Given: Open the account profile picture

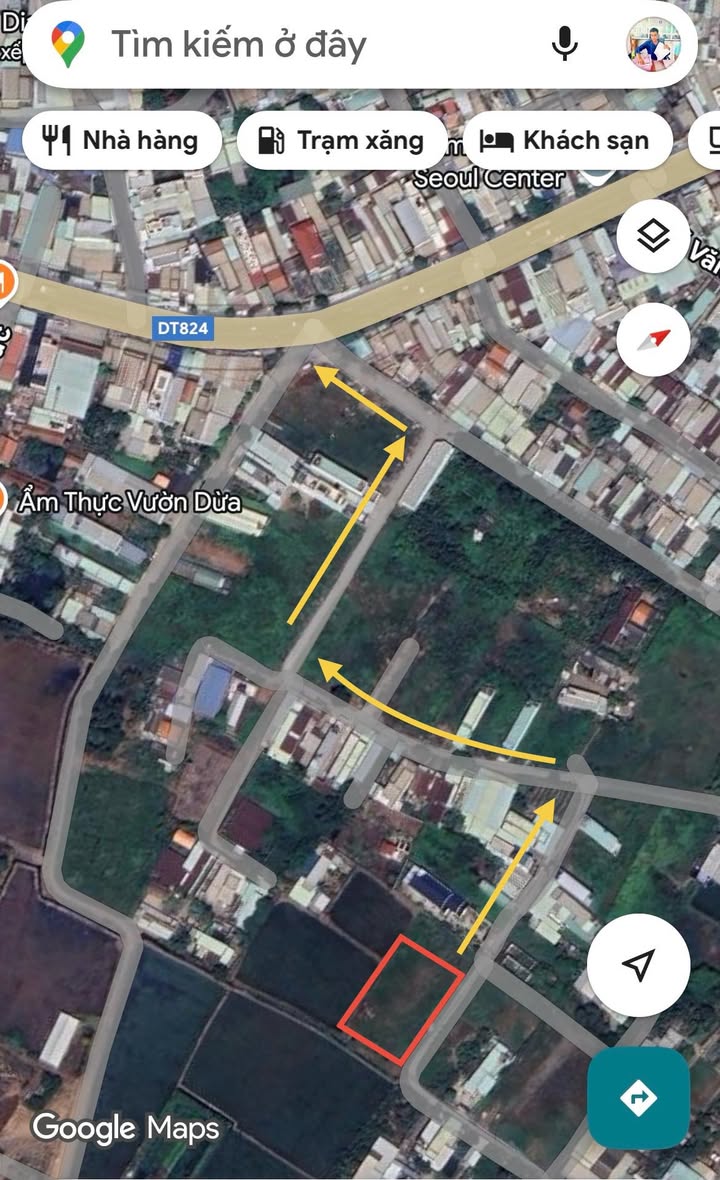Looking at the screenshot, I should [653, 44].
